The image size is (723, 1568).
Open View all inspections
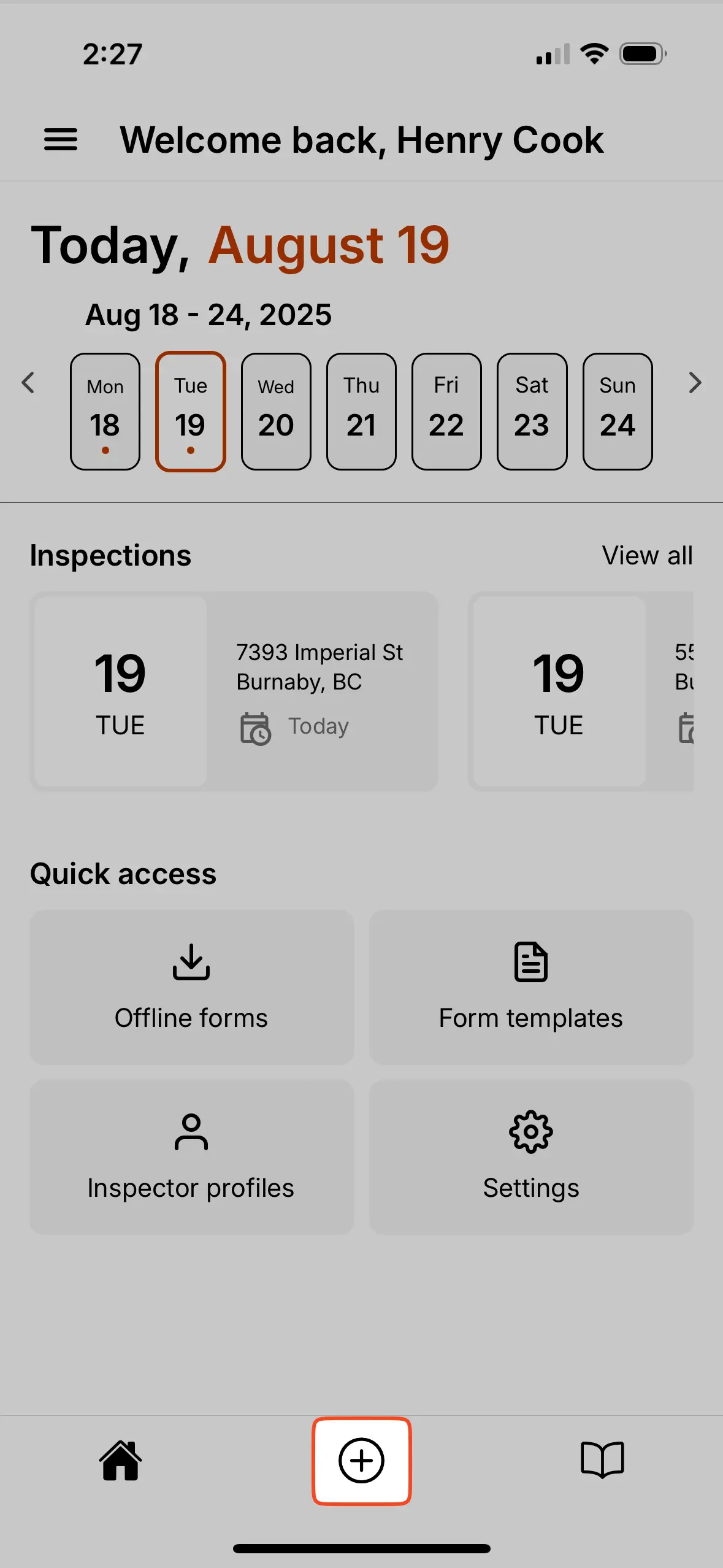click(648, 555)
